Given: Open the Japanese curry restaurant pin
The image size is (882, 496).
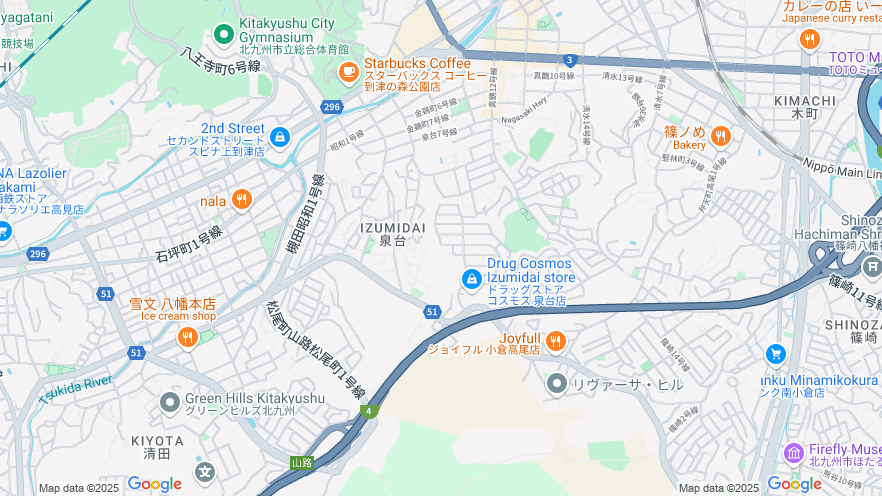Looking at the screenshot, I should tap(810, 39).
